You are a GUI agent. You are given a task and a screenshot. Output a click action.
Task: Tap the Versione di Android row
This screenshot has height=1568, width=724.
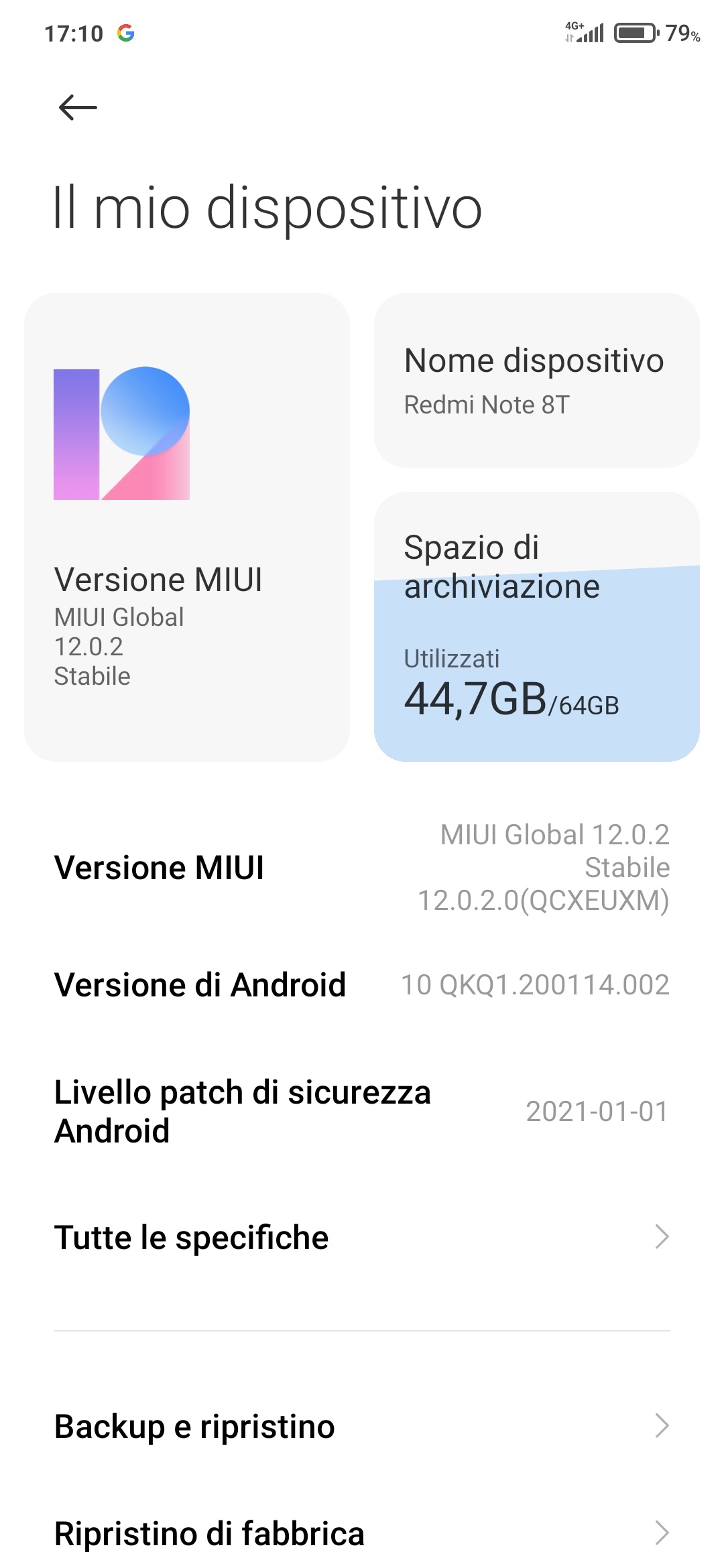click(362, 984)
